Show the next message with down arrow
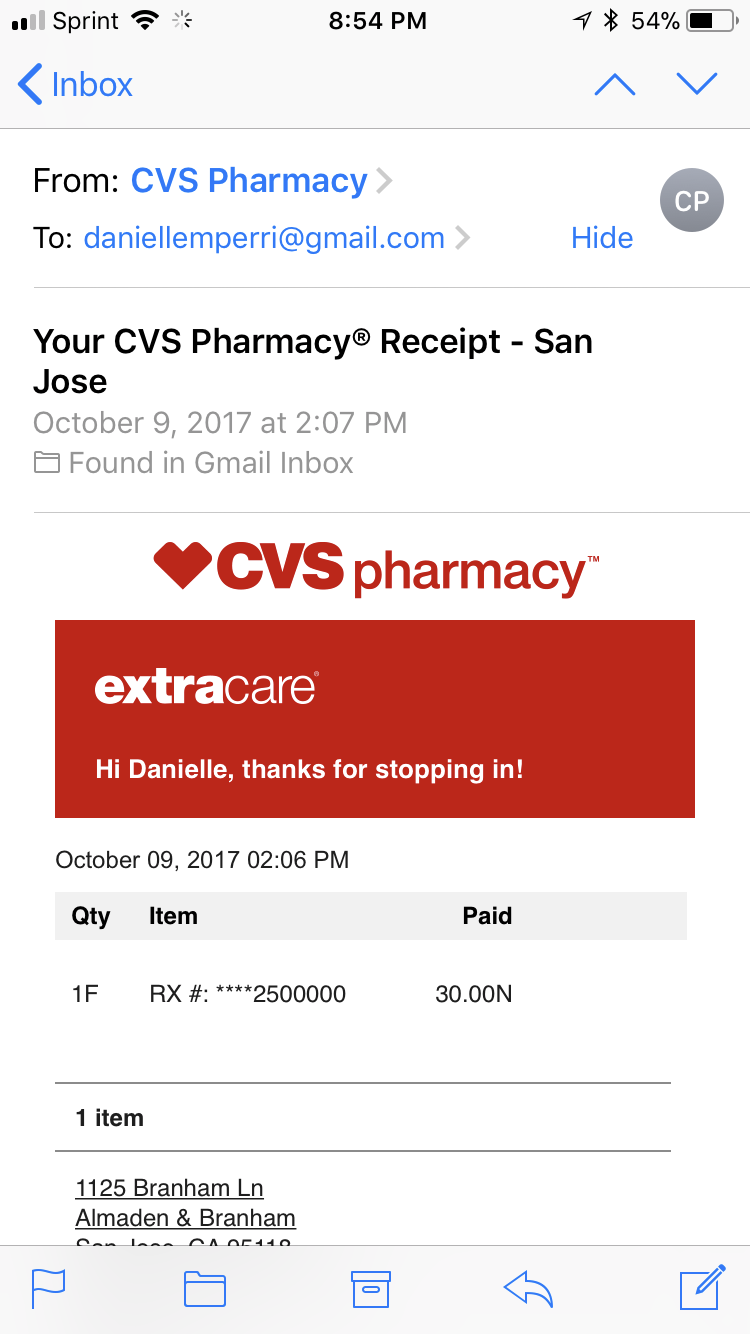Viewport: 750px width, 1334px height. pyautogui.click(x=697, y=84)
